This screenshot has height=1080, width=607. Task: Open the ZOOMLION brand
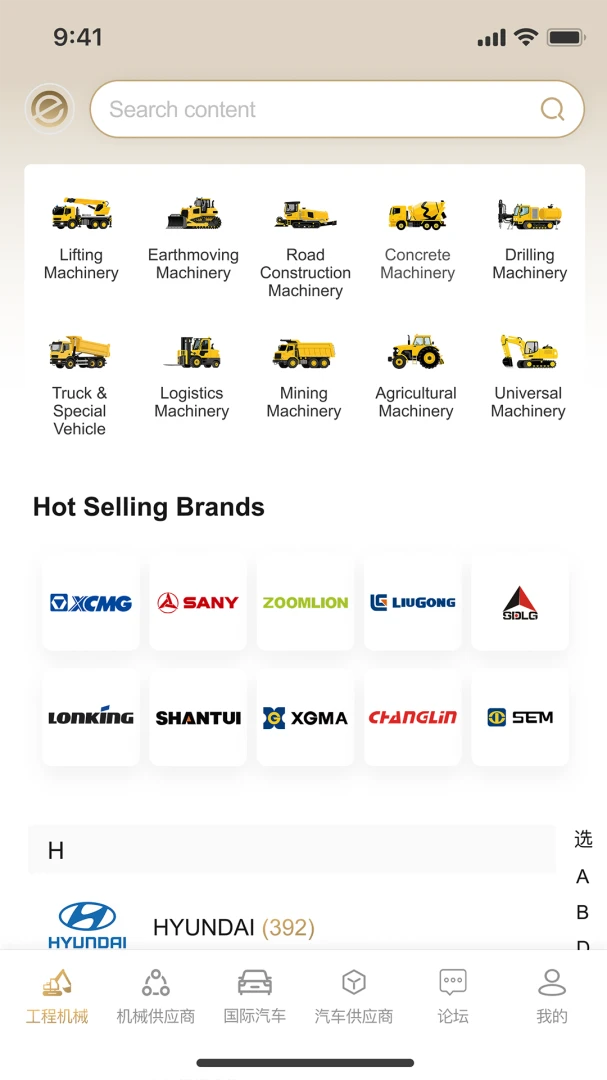[305, 603]
